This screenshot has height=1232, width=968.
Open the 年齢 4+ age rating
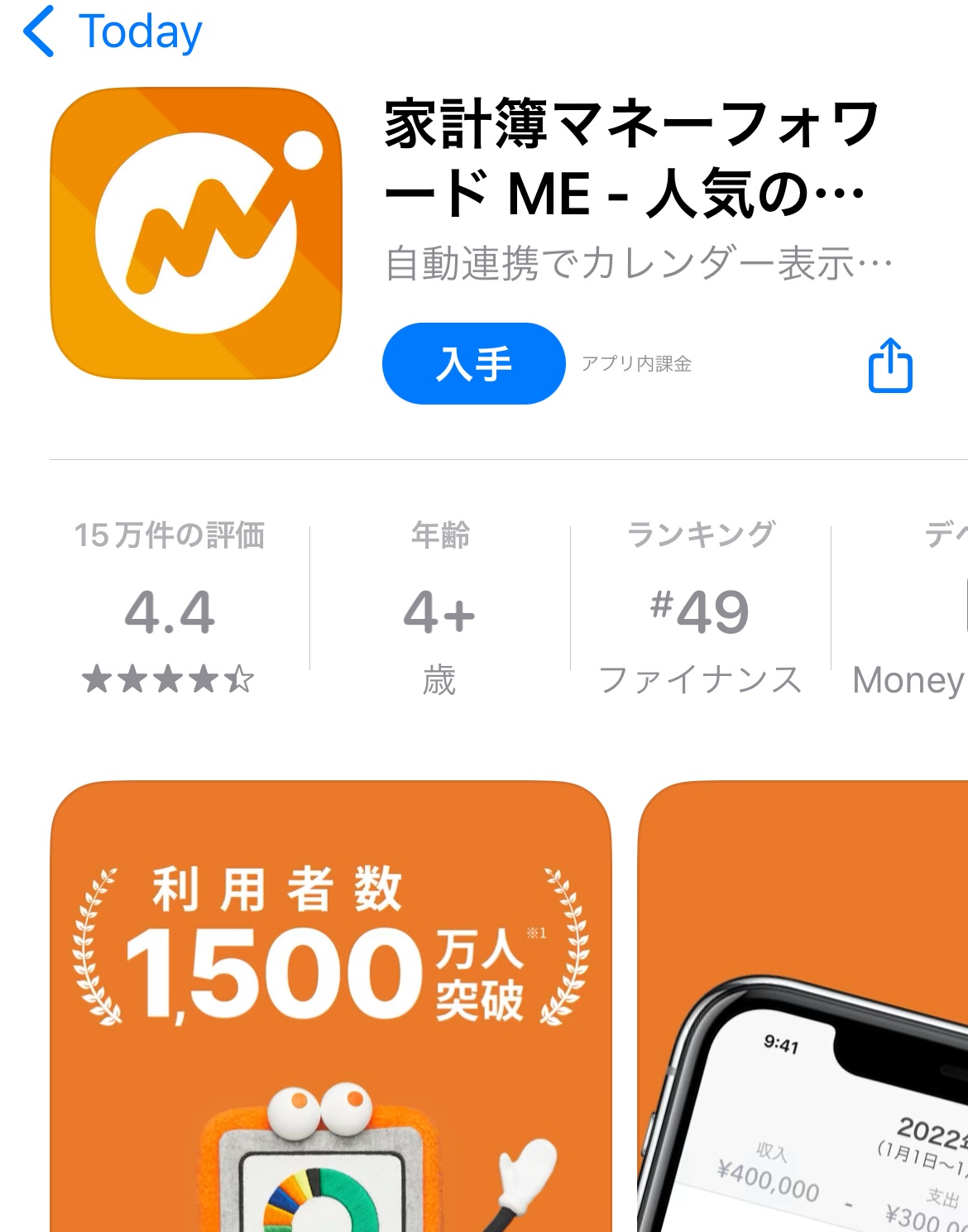(x=439, y=608)
